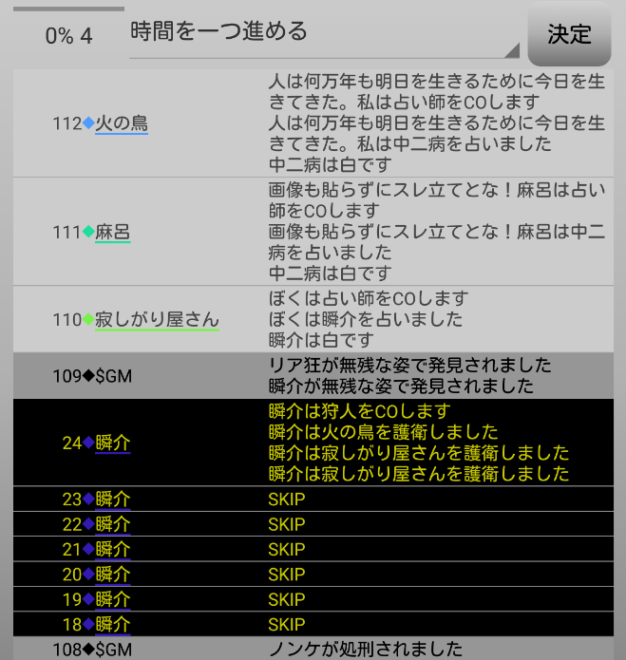Screen dimensions: 626x660
Task: Open player link 麻呂 in post 111
Action: point(113,233)
